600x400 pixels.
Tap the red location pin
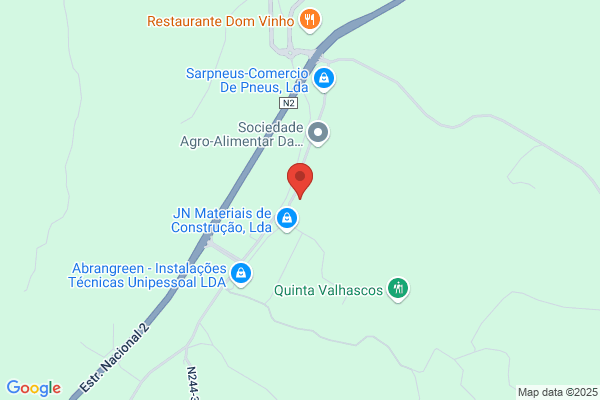(301, 179)
